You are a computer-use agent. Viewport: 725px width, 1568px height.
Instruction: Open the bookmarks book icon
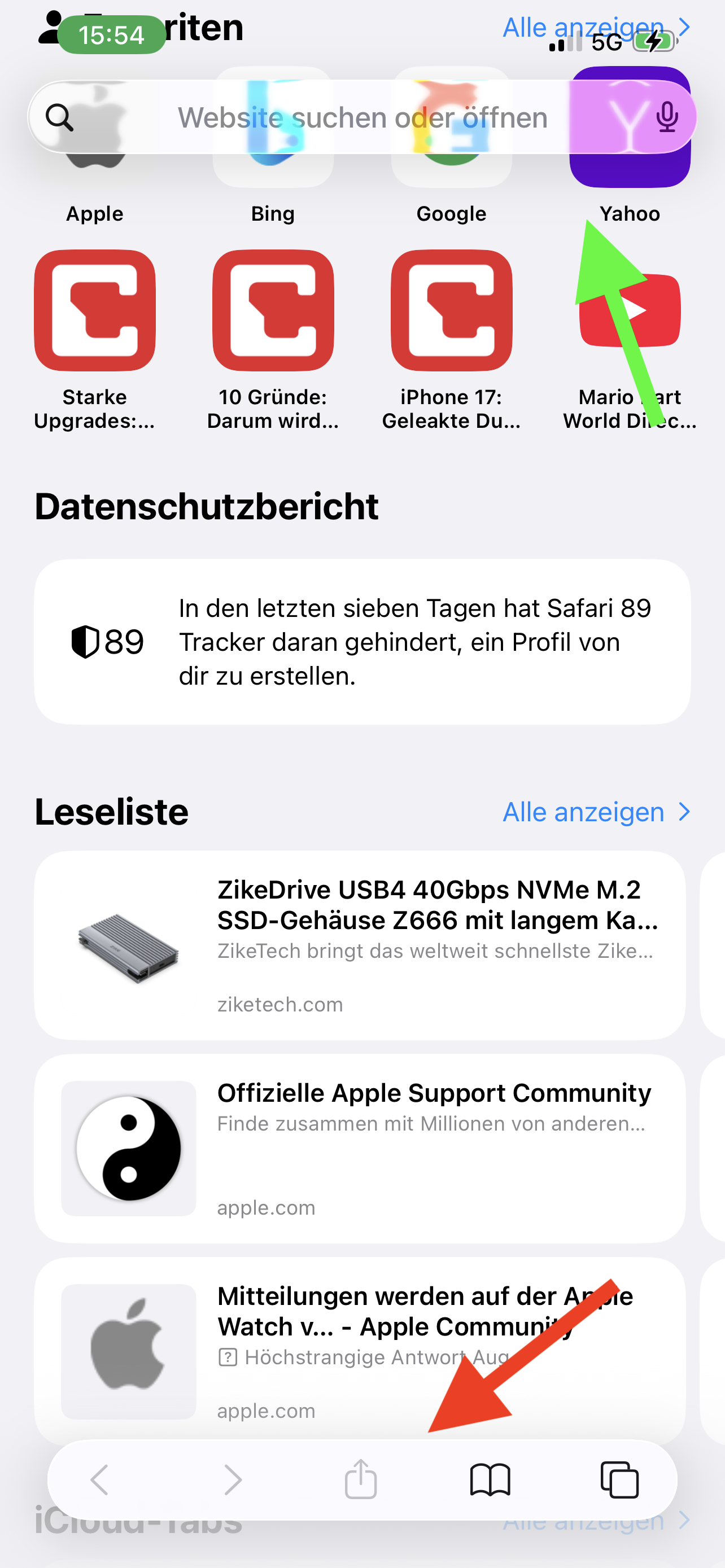(490, 1479)
